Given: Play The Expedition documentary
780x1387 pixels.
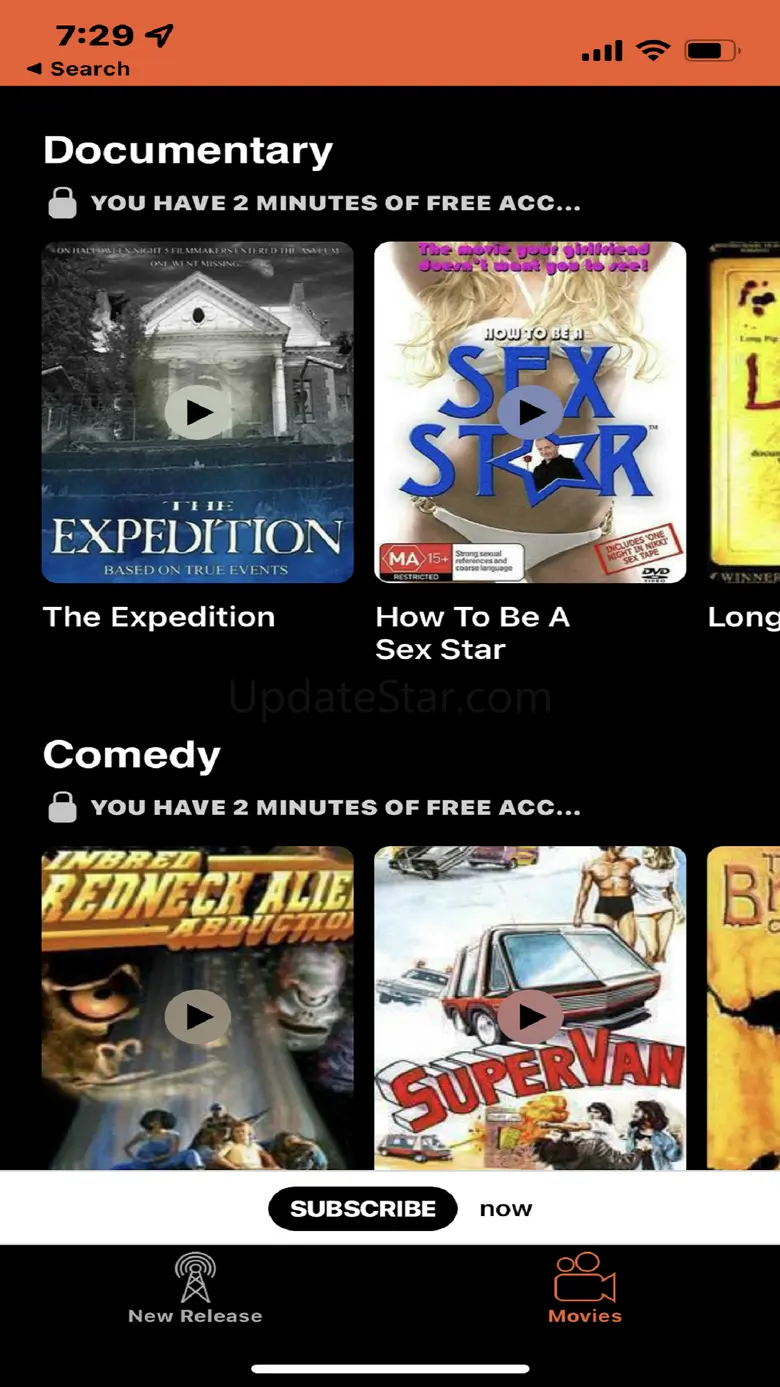Looking at the screenshot, I should pos(198,412).
